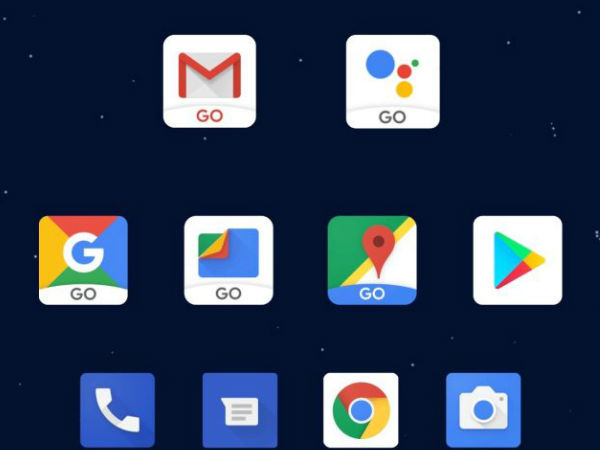Image resolution: width=600 pixels, height=450 pixels.
Task: Open the Messages app
Action: tap(240, 410)
